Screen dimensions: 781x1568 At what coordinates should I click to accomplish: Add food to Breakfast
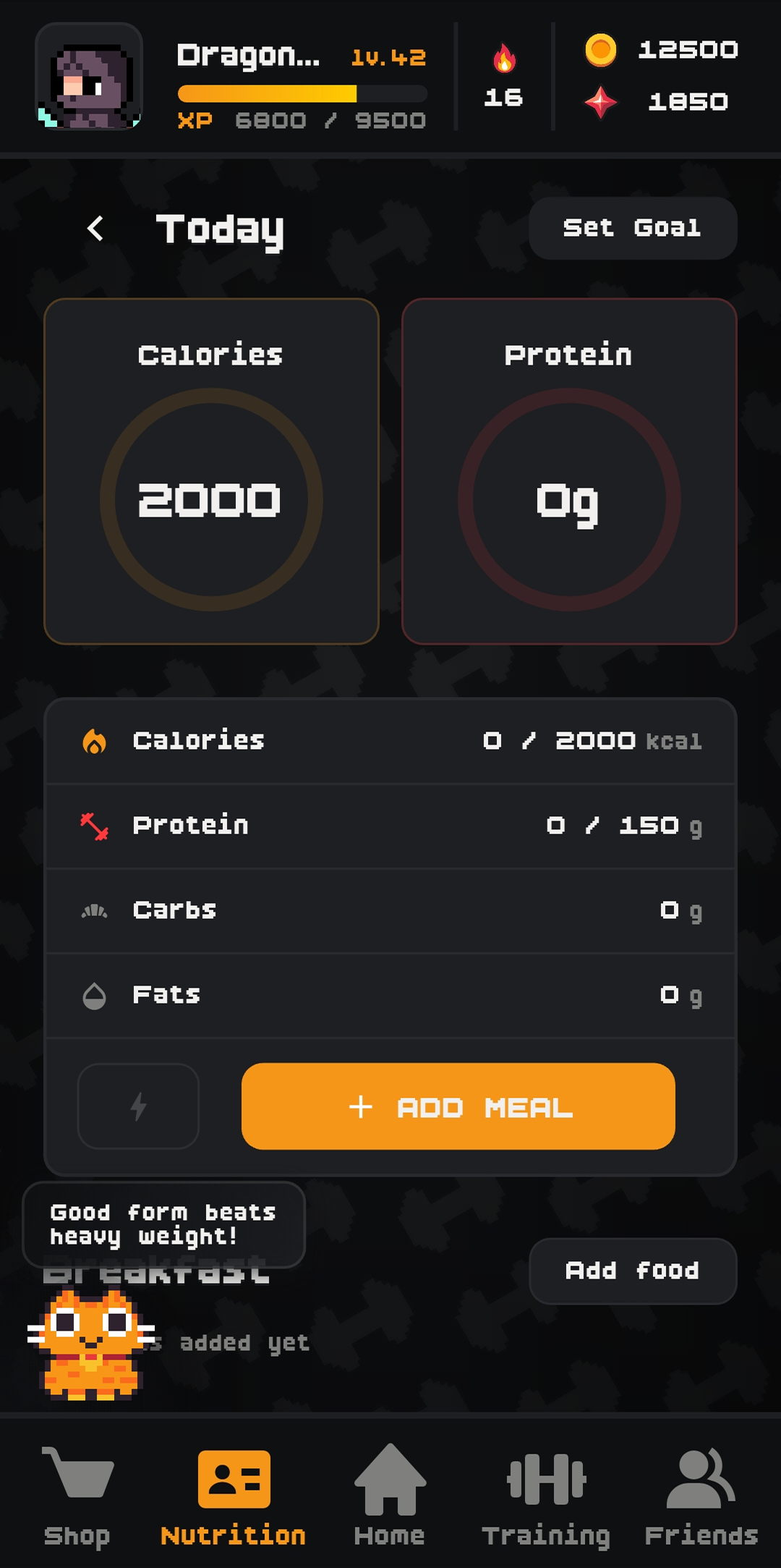click(x=633, y=1271)
